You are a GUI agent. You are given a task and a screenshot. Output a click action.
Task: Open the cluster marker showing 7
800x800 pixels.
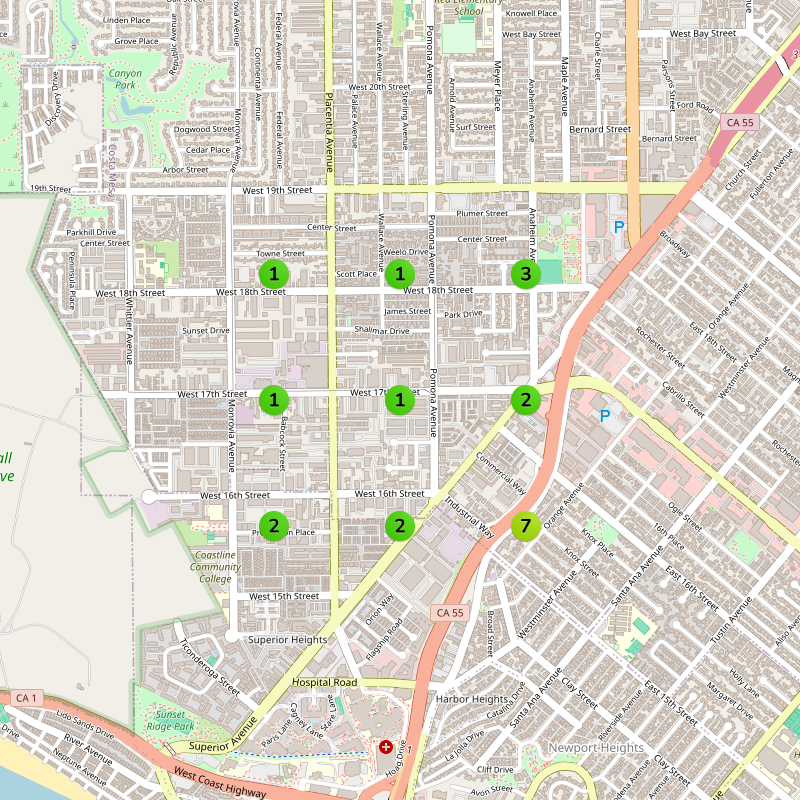point(526,525)
